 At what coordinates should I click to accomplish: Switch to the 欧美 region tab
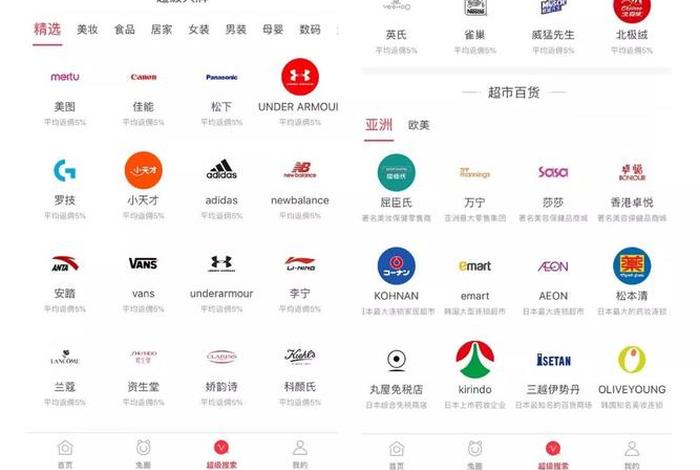tap(419, 125)
